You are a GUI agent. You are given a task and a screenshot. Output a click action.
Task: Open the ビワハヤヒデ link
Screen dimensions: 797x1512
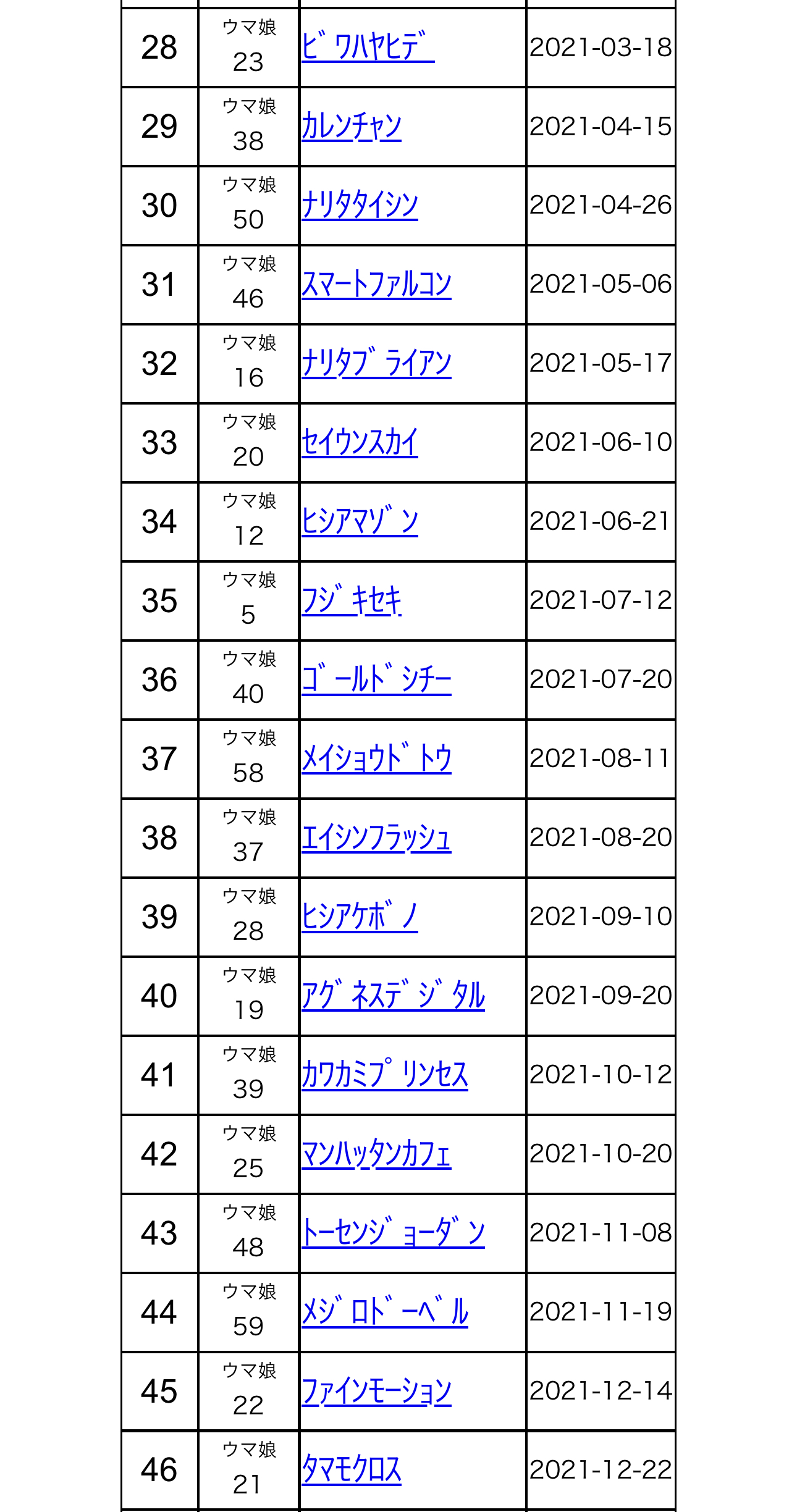(x=368, y=47)
